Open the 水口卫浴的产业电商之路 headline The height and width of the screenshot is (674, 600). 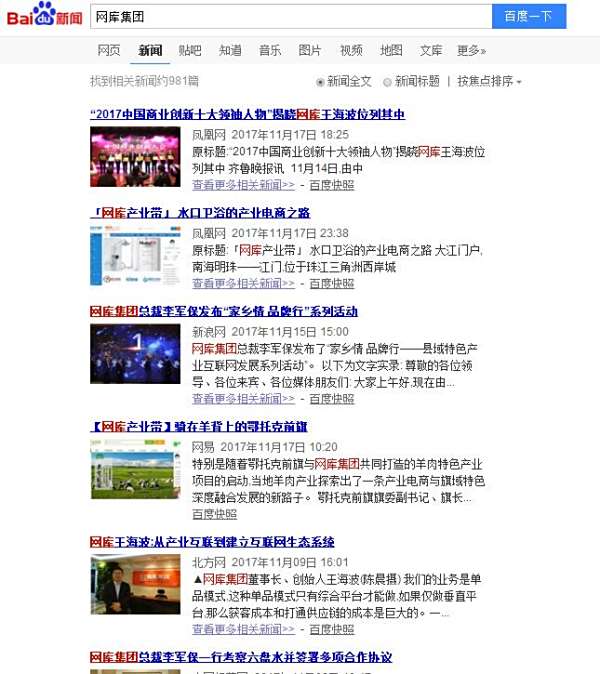(200, 213)
